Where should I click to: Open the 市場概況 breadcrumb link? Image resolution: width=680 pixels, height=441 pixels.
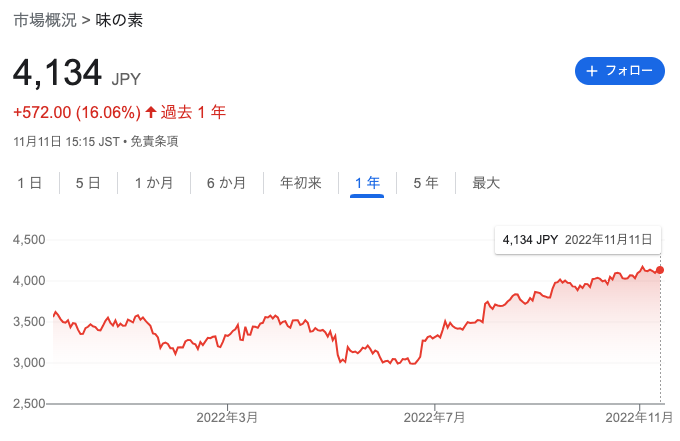click(45, 20)
